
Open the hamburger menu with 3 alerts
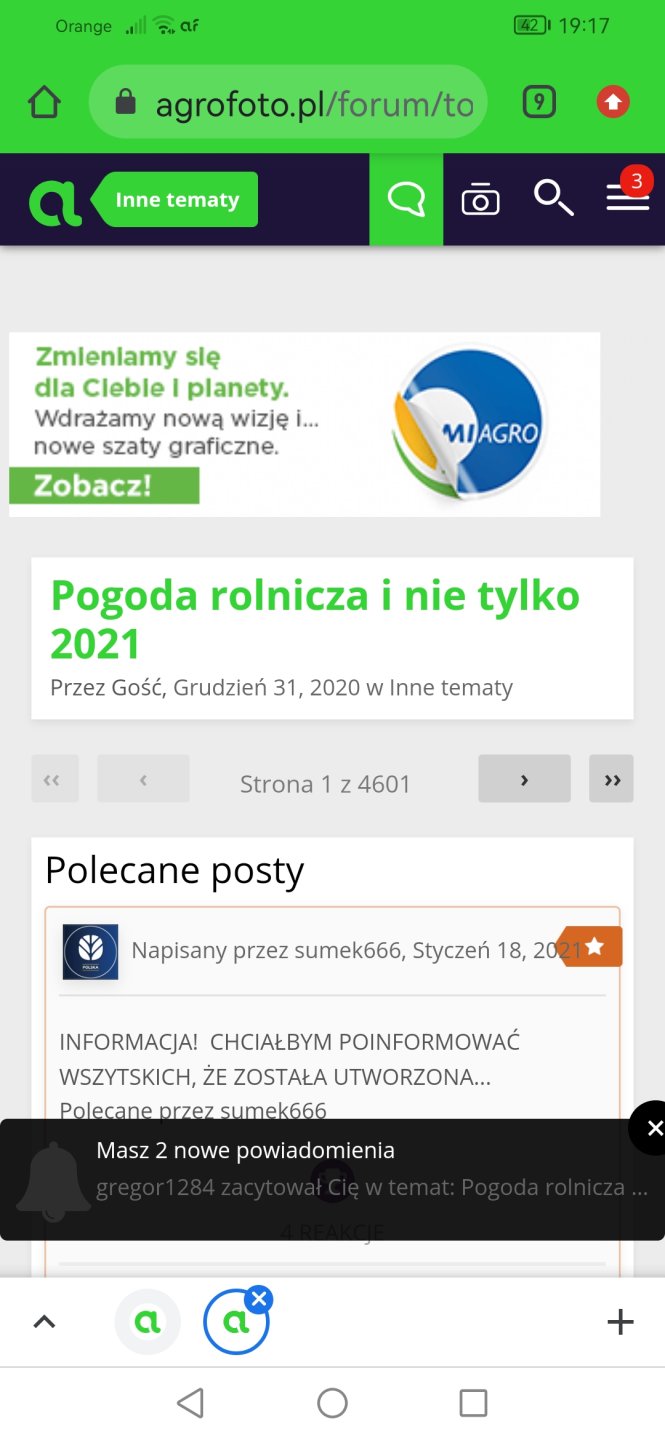[627, 197]
